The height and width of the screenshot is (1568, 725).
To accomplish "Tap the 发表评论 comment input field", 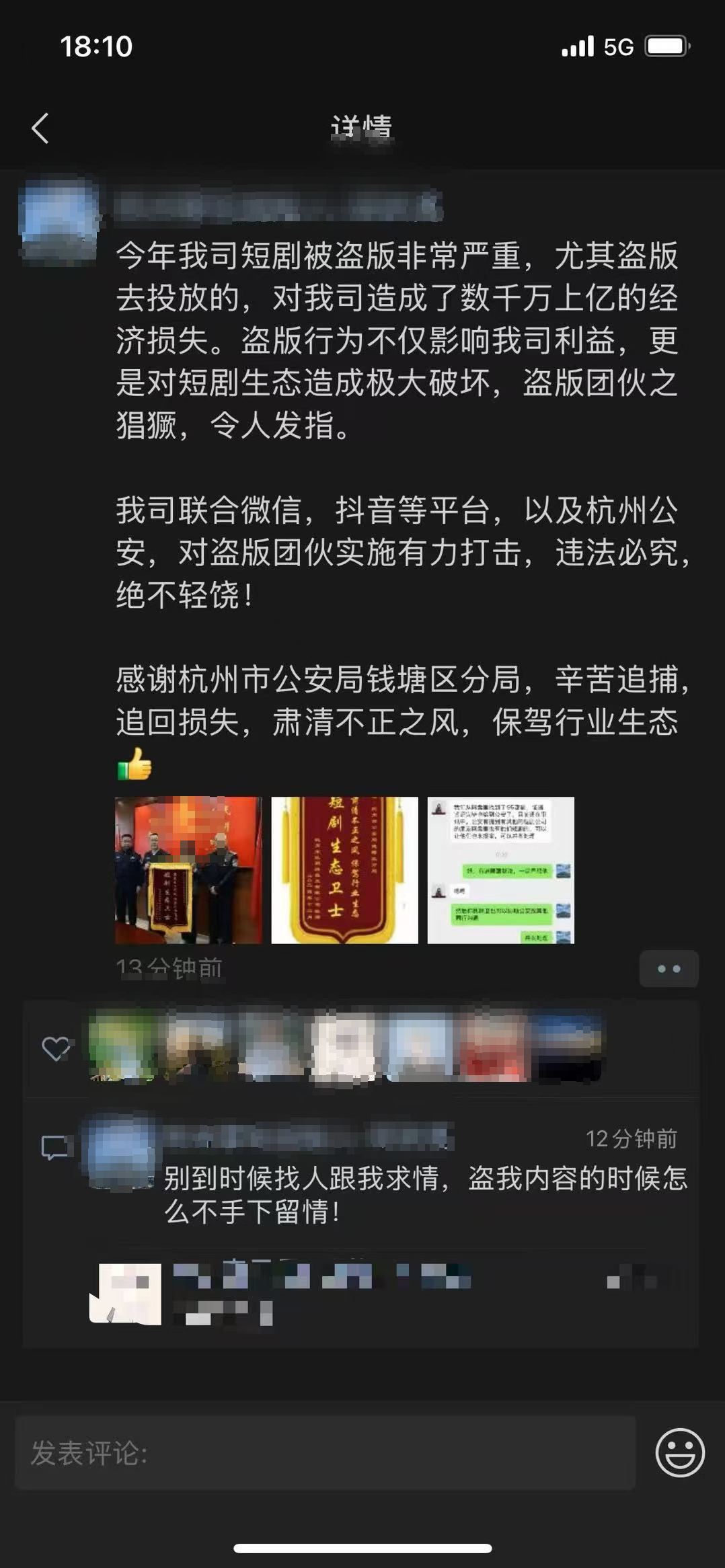I will [x=325, y=1453].
